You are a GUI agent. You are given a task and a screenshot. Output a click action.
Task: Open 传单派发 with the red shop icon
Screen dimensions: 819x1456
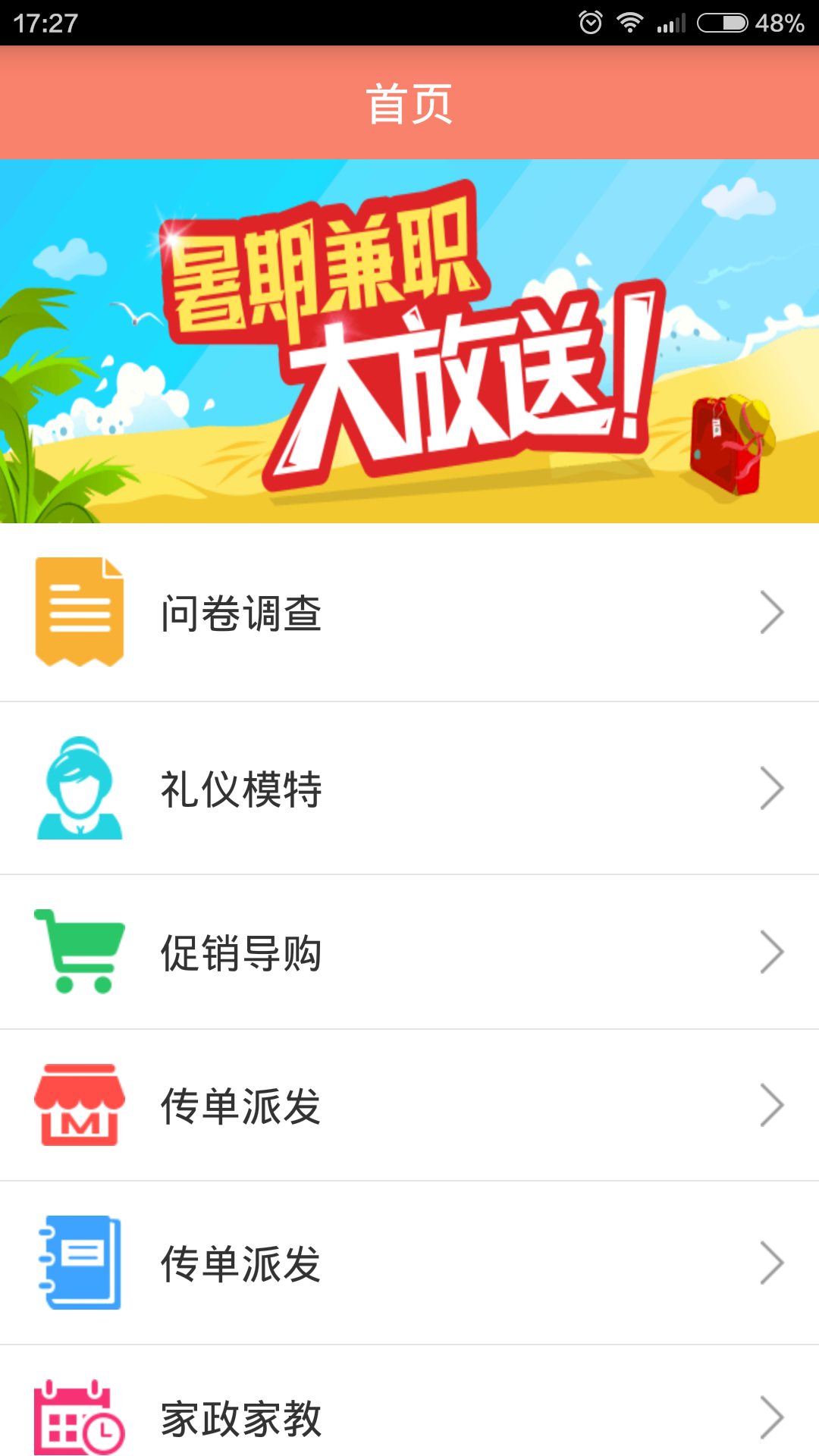click(409, 1106)
